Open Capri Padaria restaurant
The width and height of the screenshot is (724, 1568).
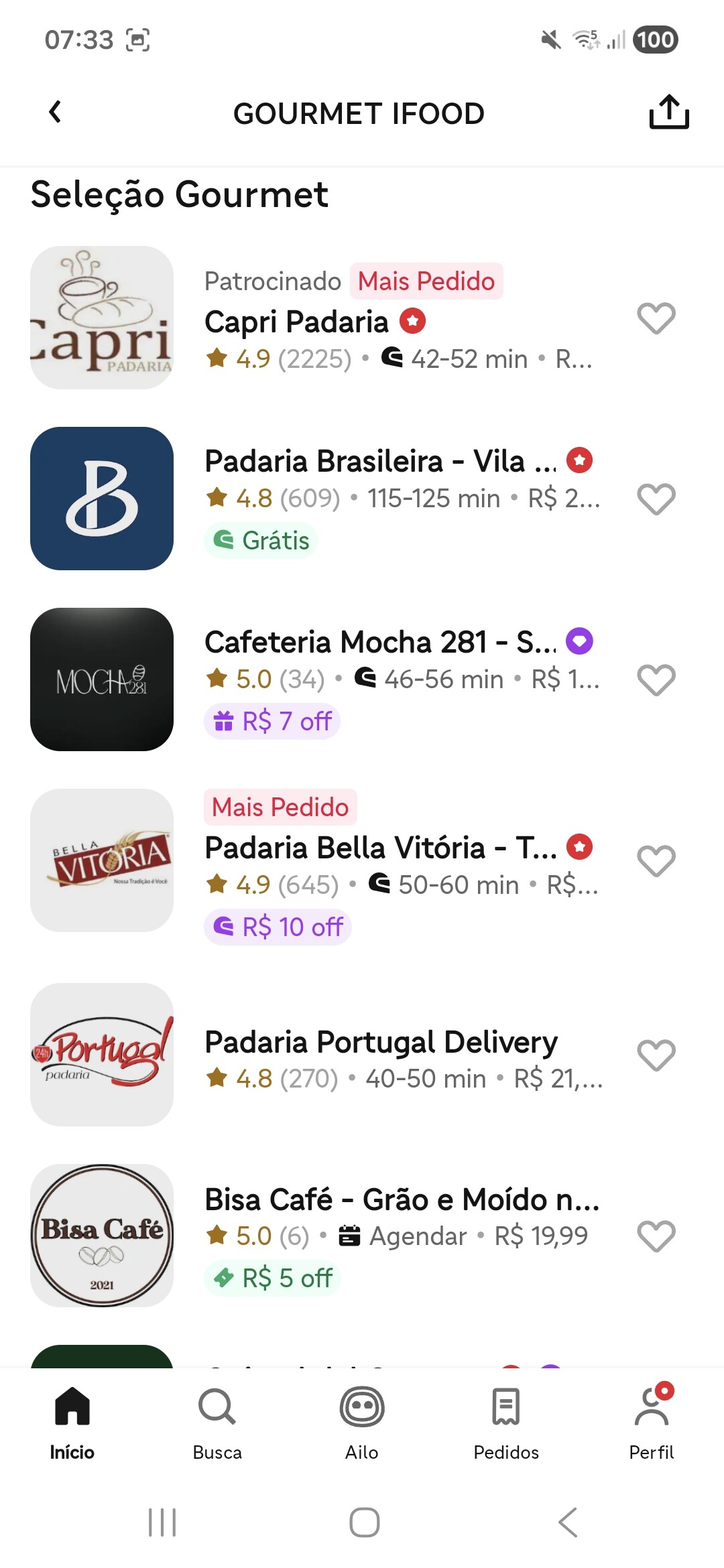click(x=296, y=322)
